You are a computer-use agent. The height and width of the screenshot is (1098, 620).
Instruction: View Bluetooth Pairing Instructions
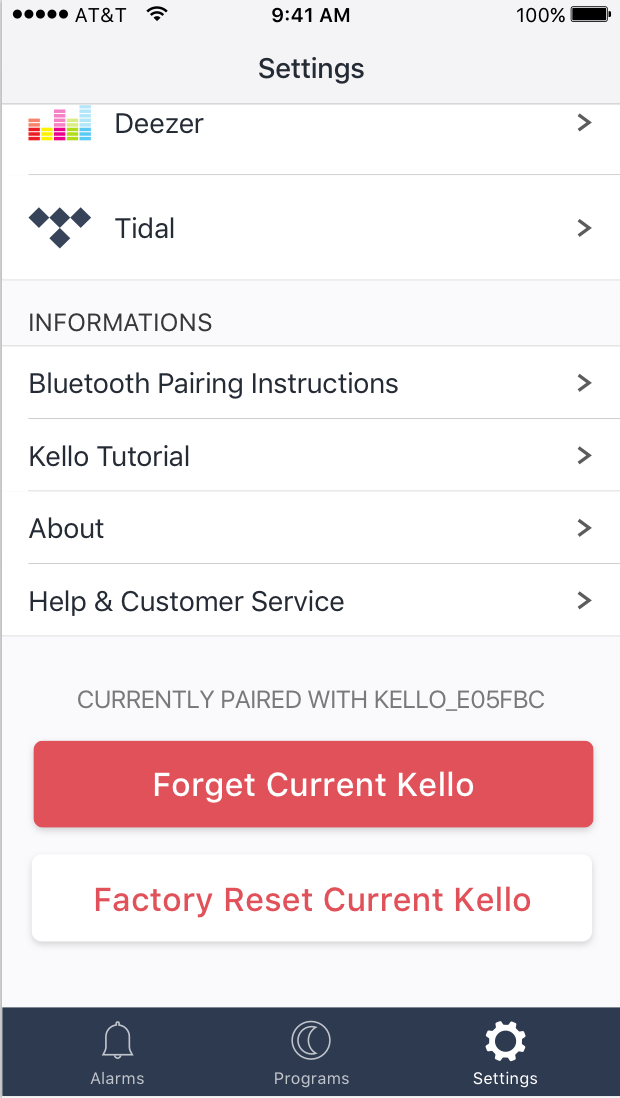coord(310,383)
